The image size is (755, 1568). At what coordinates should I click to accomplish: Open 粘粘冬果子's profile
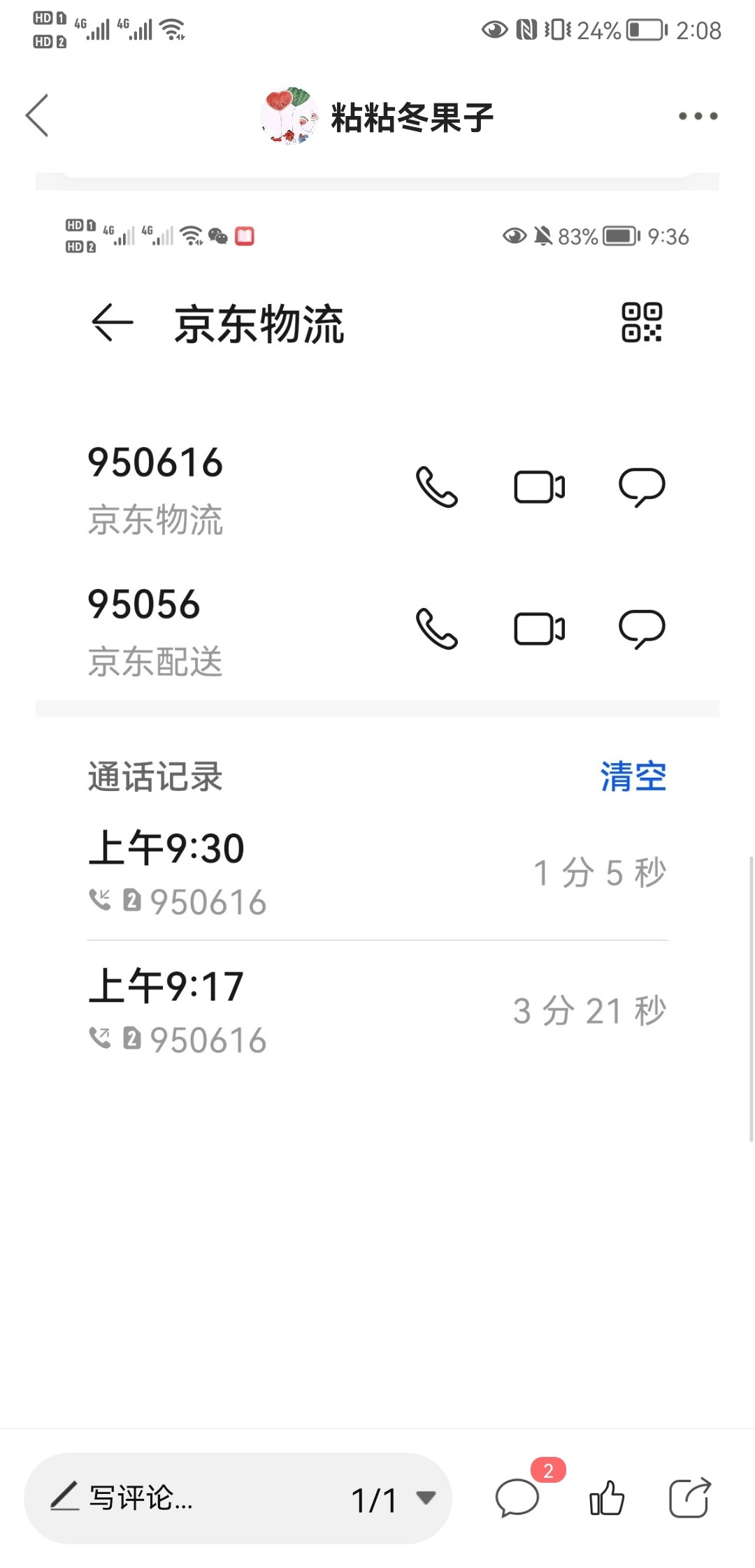pos(377,117)
